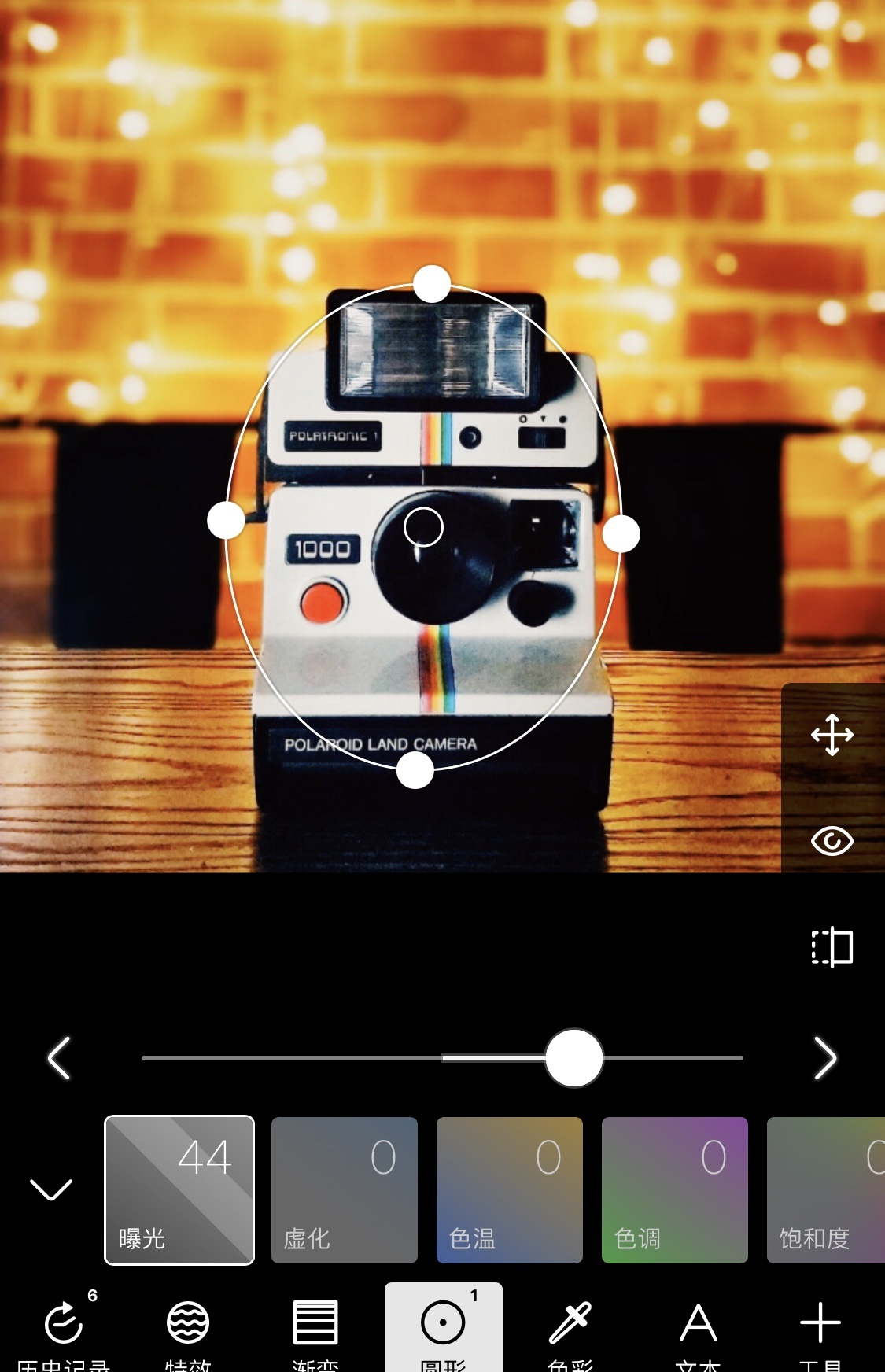Select the 虚化 blur tile

(x=345, y=1189)
